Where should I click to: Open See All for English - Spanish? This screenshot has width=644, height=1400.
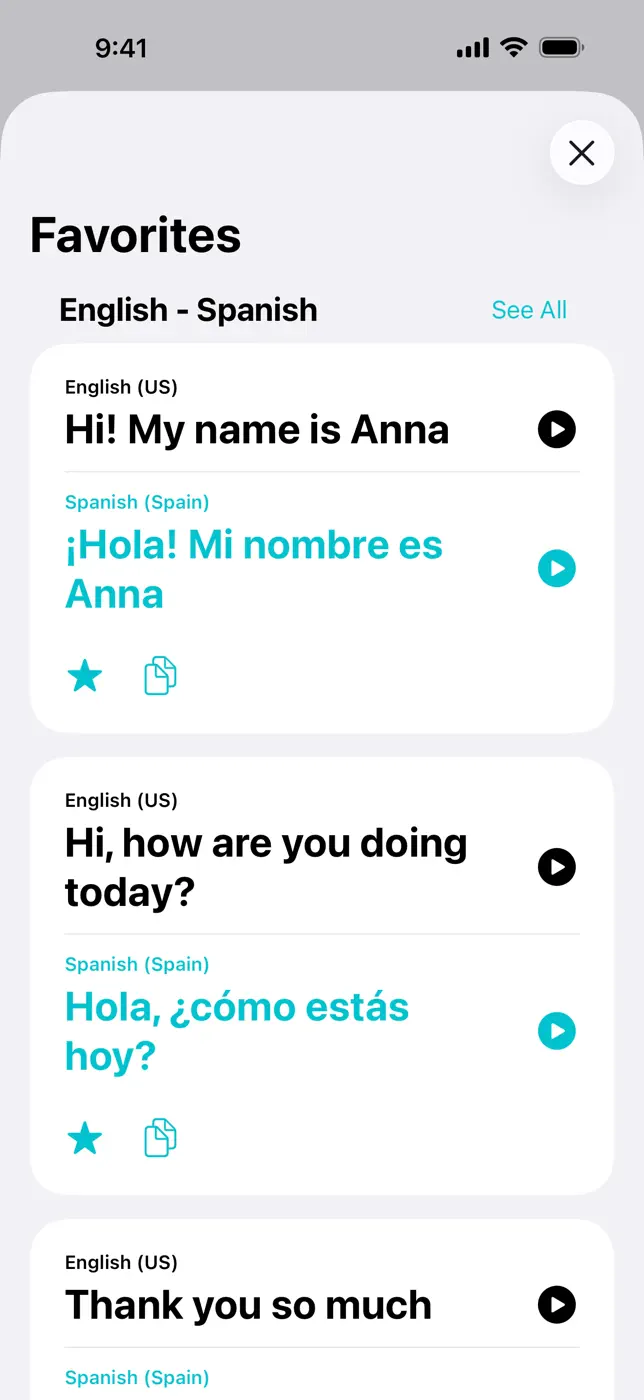click(x=529, y=310)
